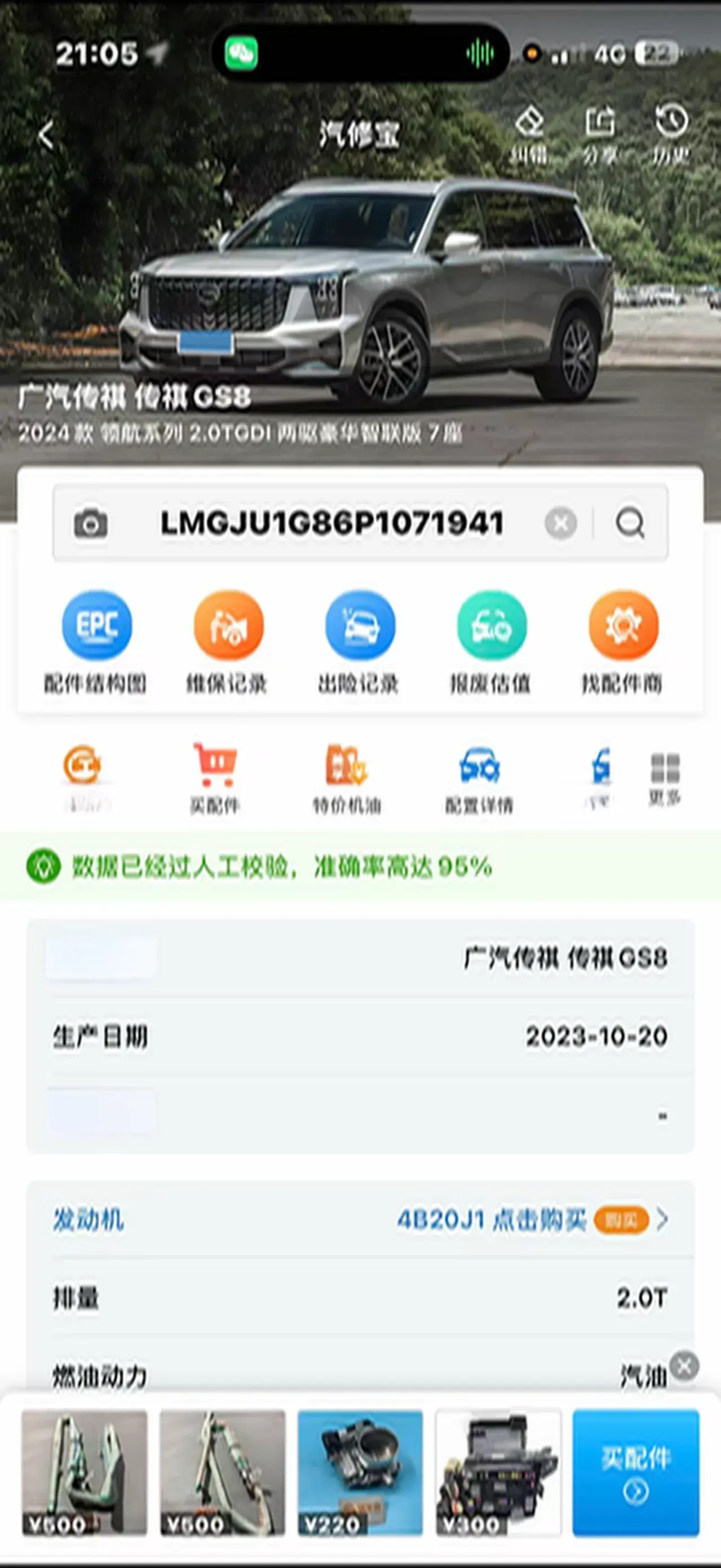Search the VIN with the magnifier icon
This screenshot has height=1568, width=721.
coord(630,523)
